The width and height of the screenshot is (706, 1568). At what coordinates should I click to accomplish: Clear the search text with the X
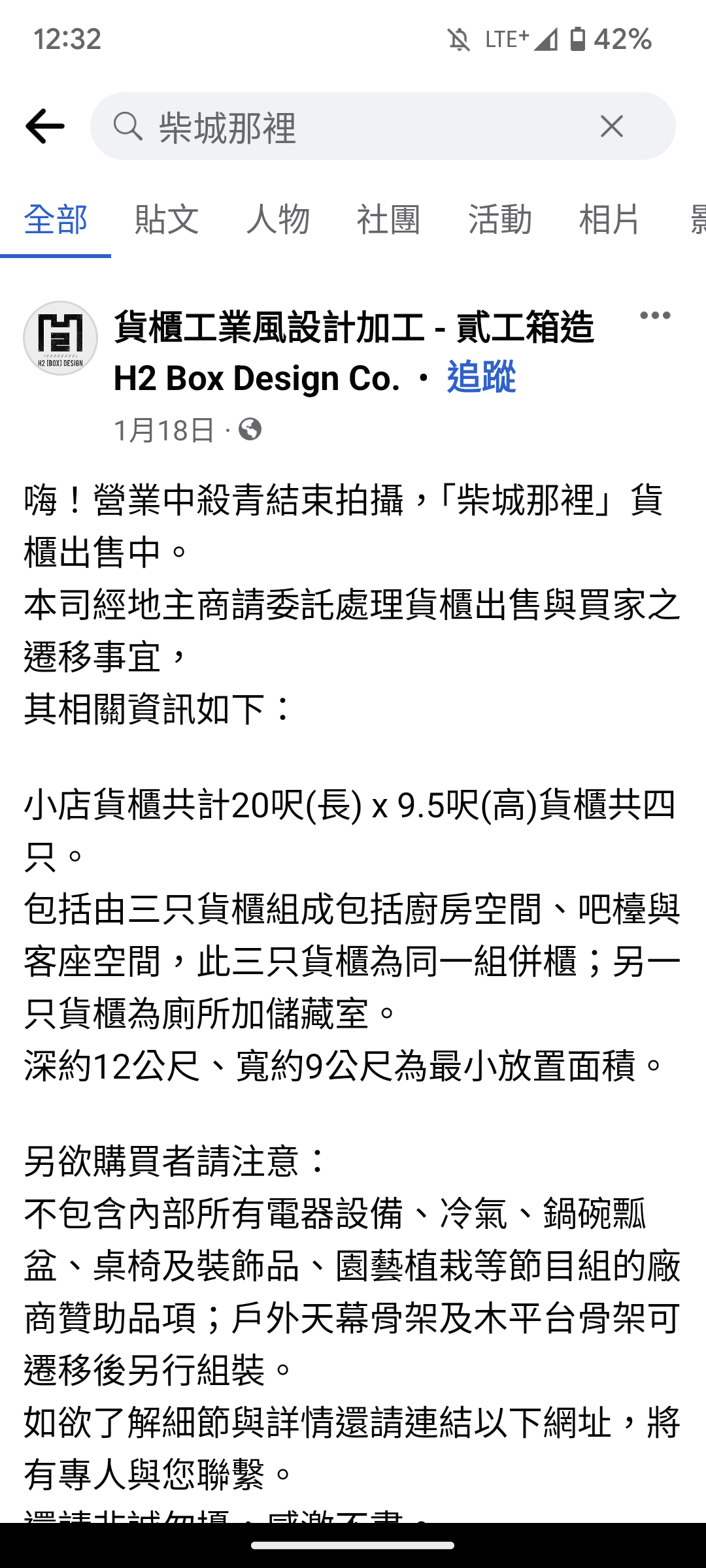(x=612, y=126)
